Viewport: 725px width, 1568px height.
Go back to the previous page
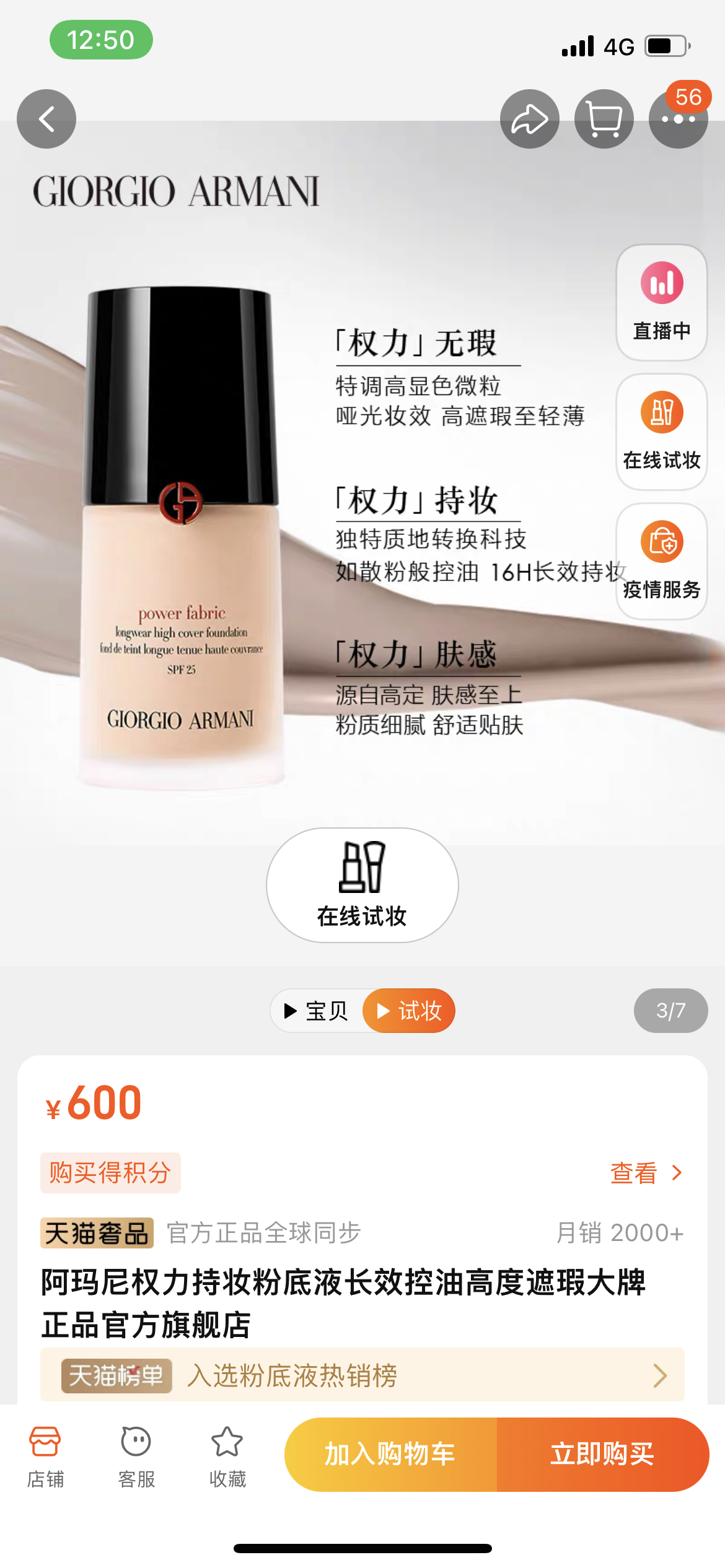tap(46, 119)
